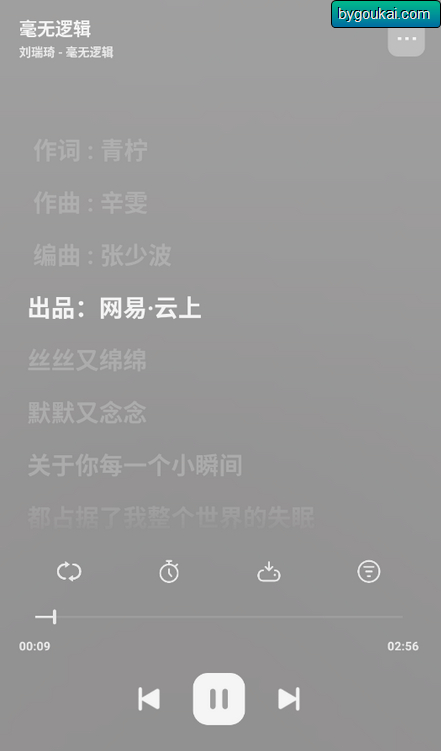Download the current song
The image size is (441, 751).
coord(269,571)
